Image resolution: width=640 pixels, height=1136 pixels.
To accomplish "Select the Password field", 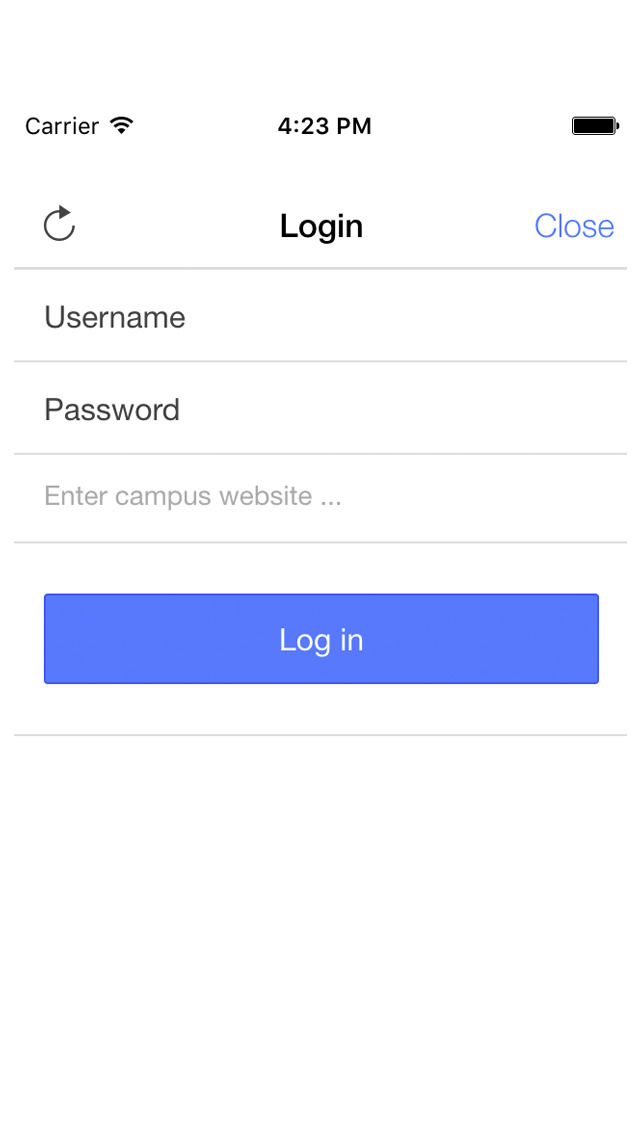I will 320,409.
